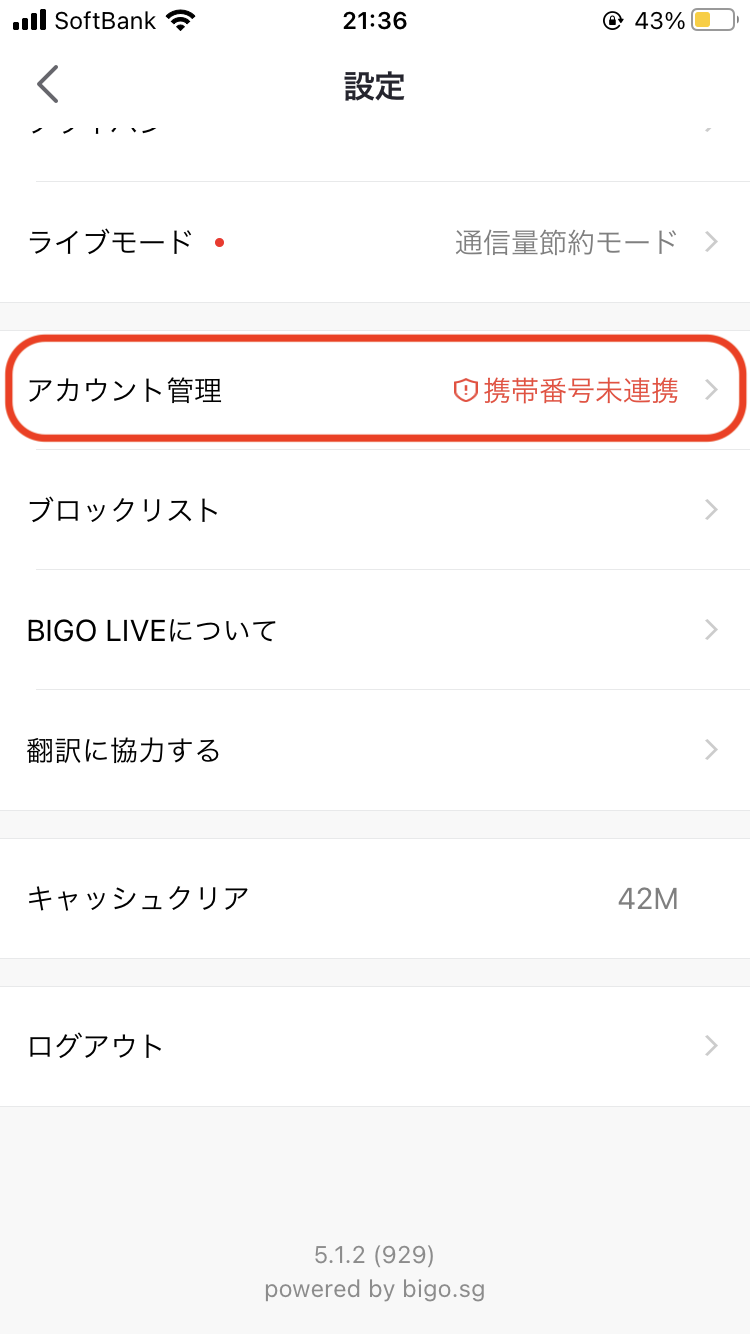Tap the cellular signal bars icon
The width and height of the screenshot is (750, 1334).
click(27, 18)
